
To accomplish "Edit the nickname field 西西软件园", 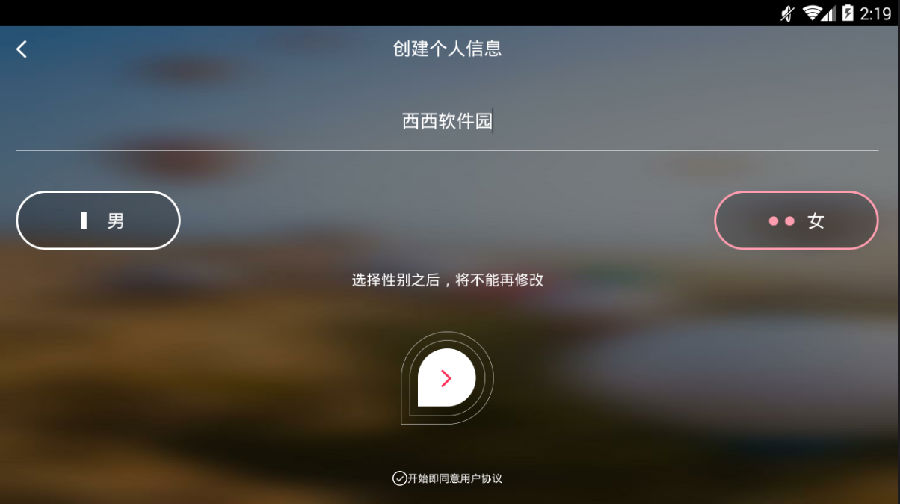I will click(447, 122).
